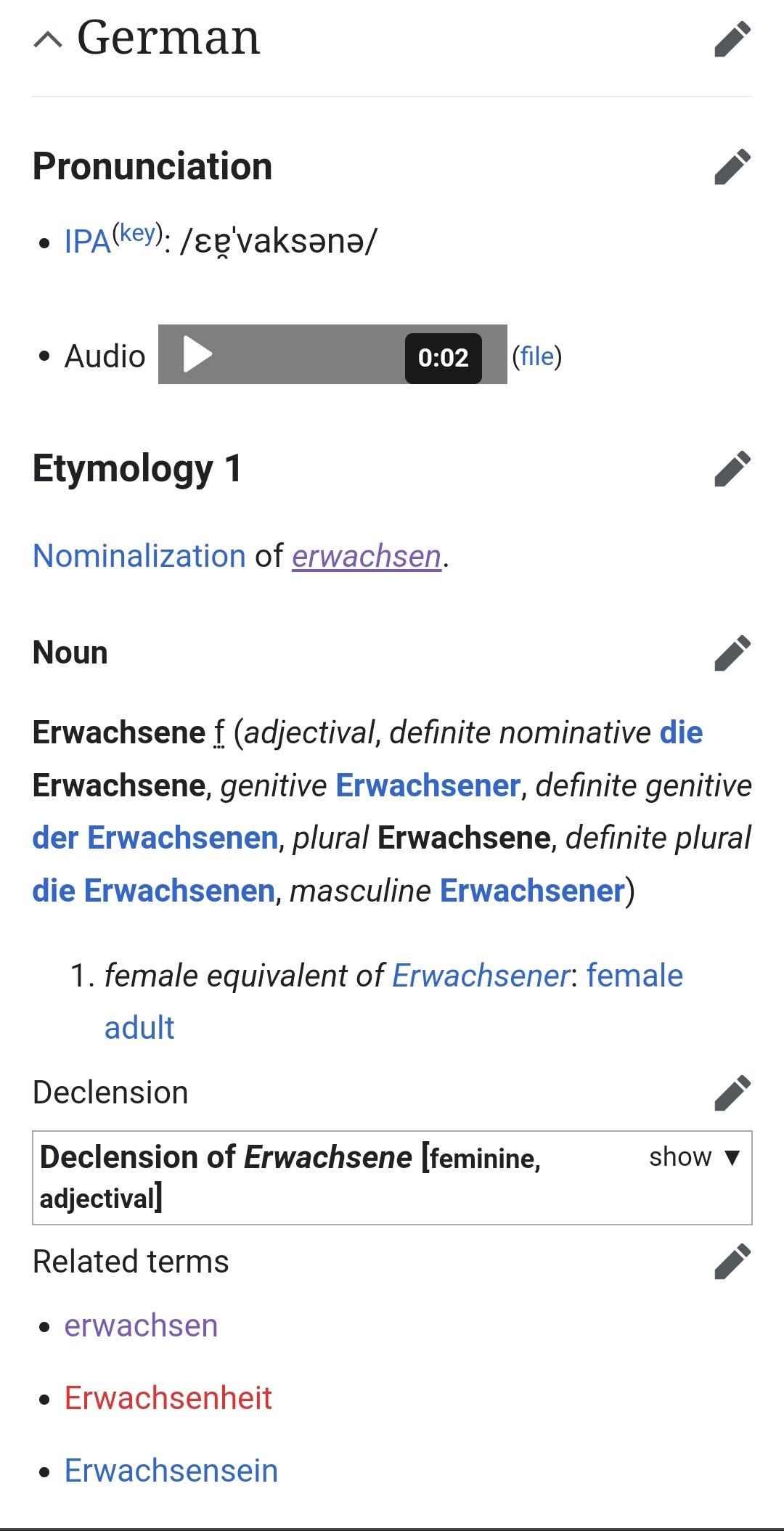Open the erwachsen related term

click(142, 1324)
